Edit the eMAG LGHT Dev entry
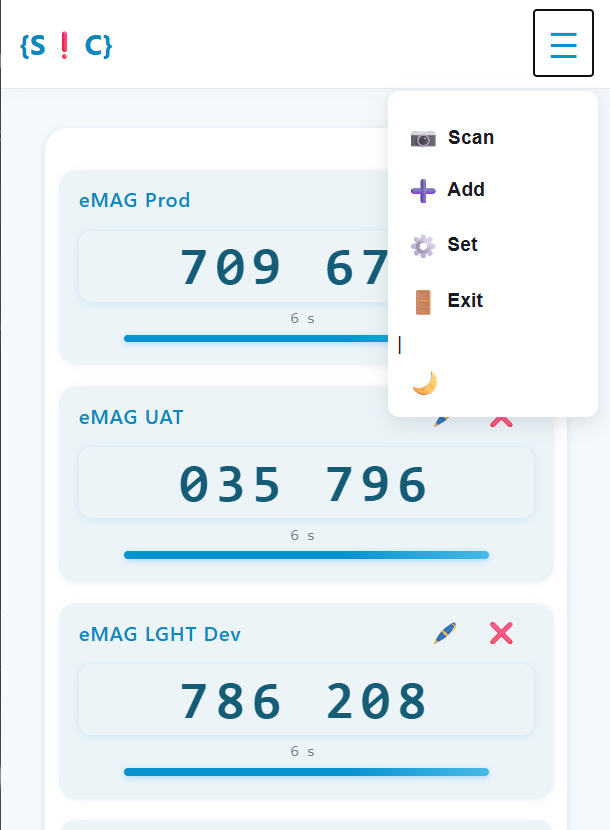Image resolution: width=610 pixels, height=830 pixels. [x=445, y=633]
